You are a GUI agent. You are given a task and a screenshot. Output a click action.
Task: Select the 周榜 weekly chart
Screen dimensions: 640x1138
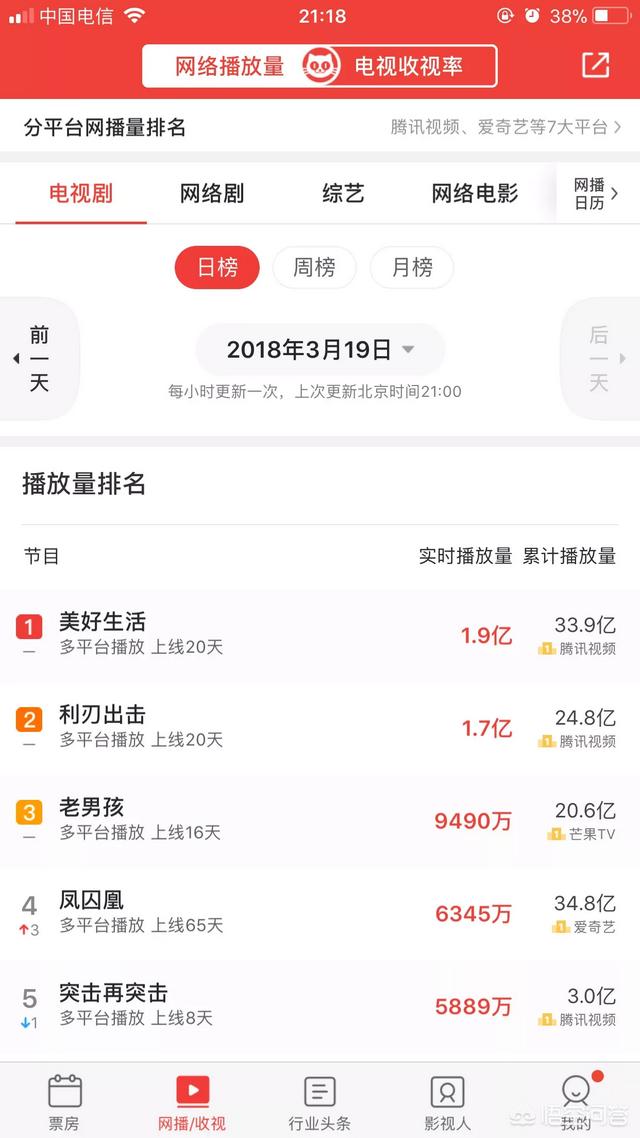coord(314,267)
